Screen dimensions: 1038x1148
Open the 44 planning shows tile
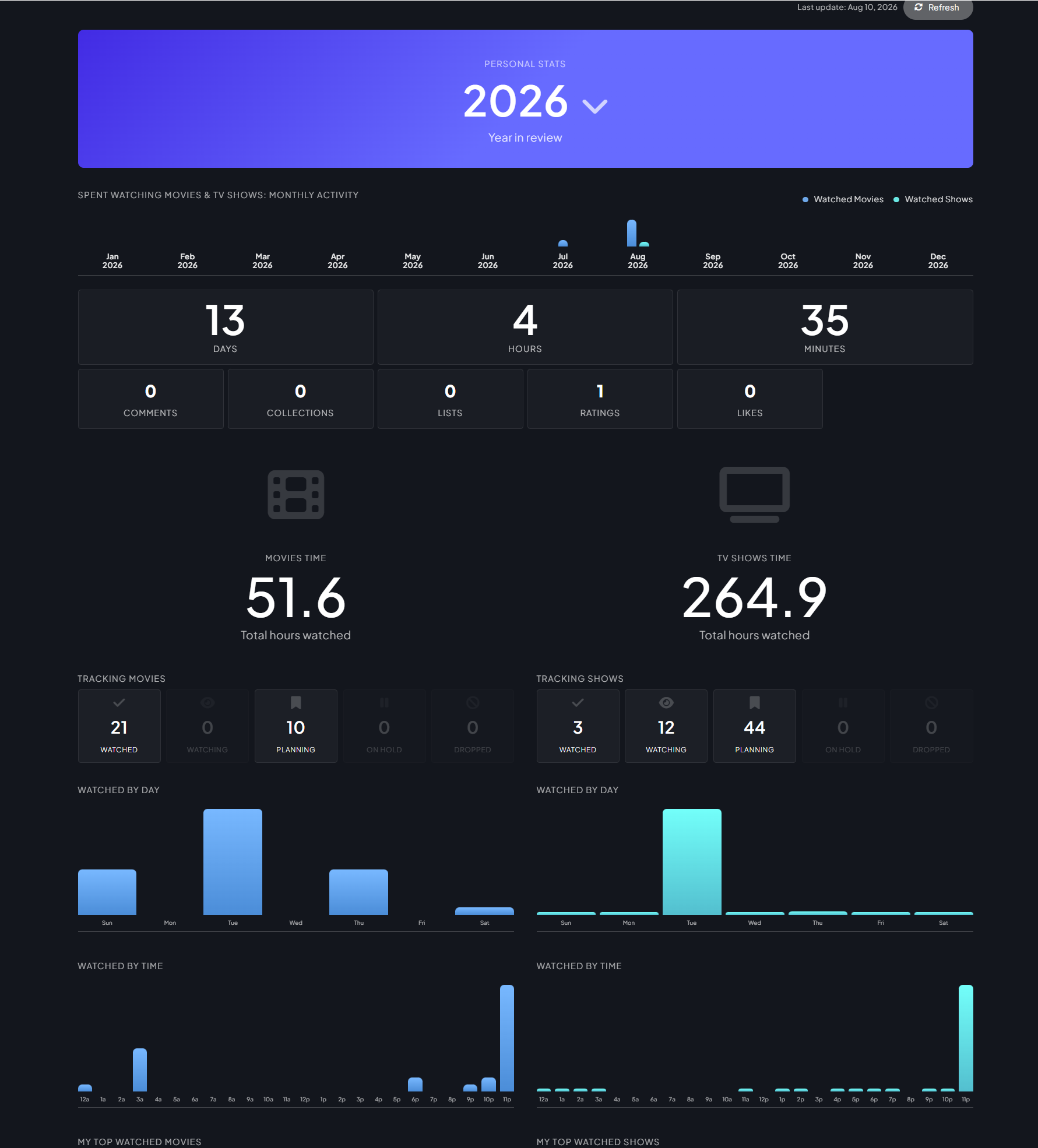tap(754, 726)
